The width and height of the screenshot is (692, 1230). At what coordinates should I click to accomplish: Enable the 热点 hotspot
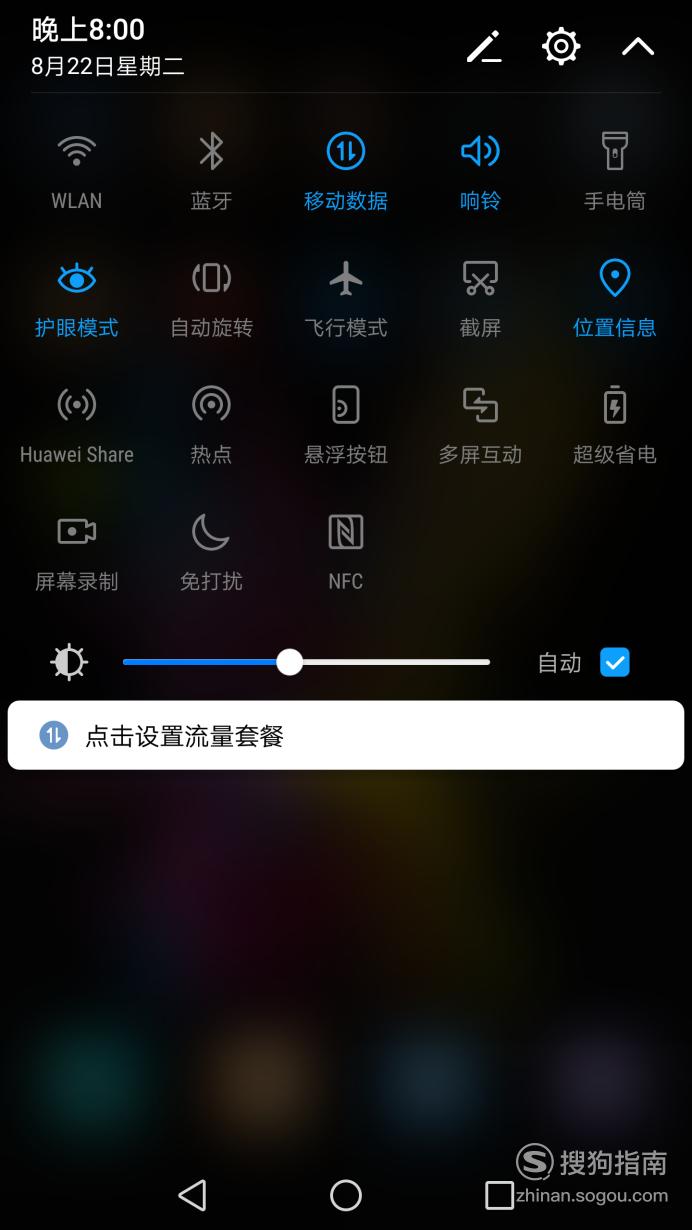[x=211, y=424]
